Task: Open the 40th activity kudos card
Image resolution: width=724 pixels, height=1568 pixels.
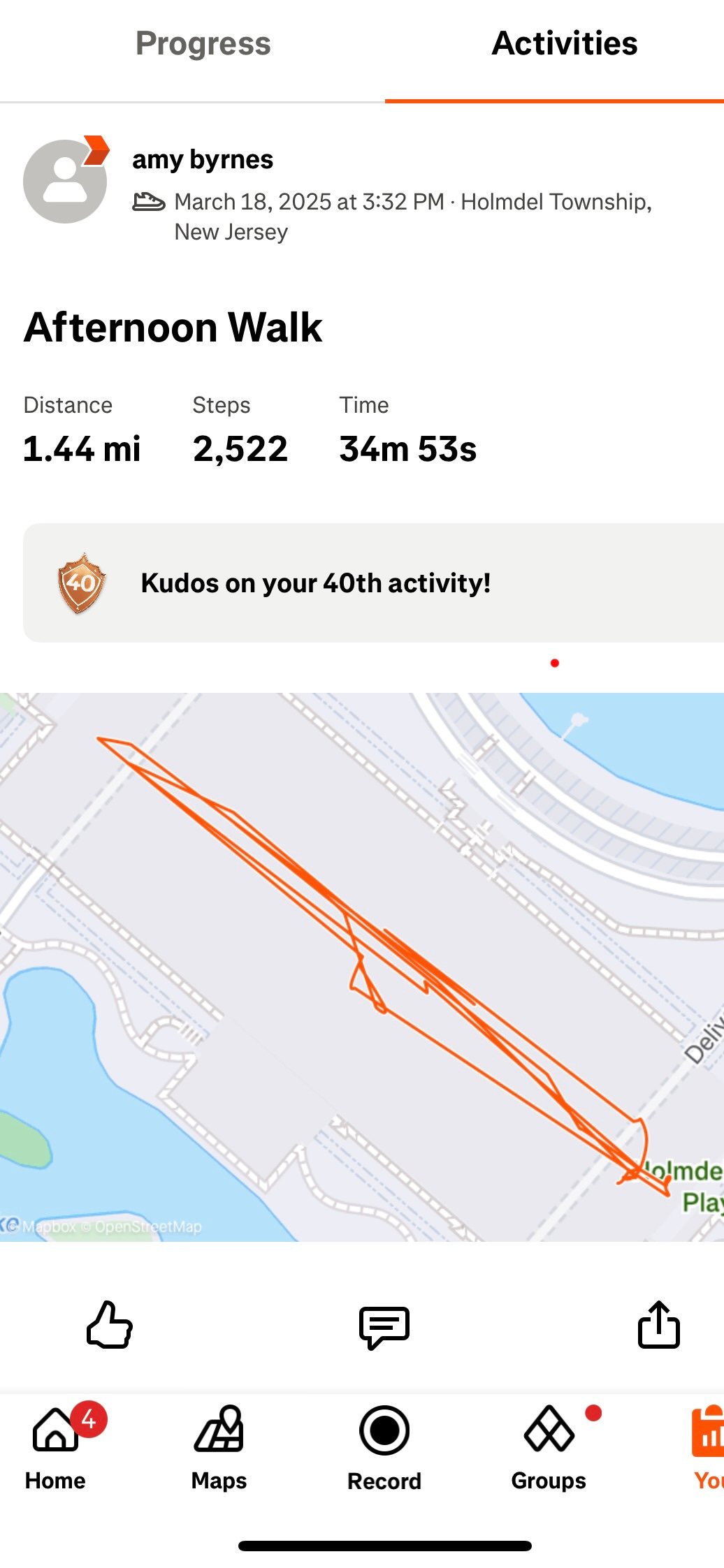Action: click(373, 582)
